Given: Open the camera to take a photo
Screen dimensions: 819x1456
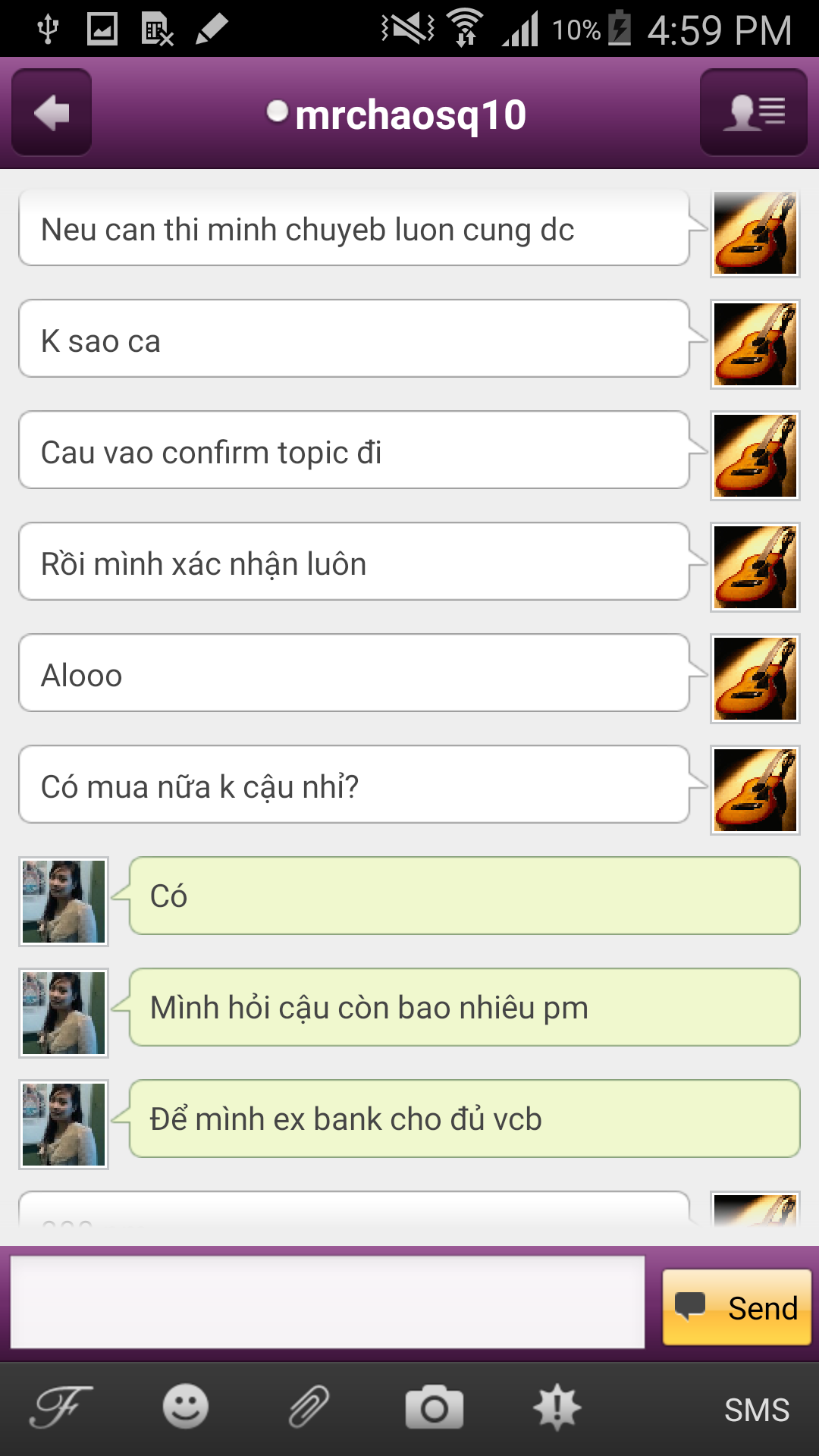Looking at the screenshot, I should click(434, 1407).
